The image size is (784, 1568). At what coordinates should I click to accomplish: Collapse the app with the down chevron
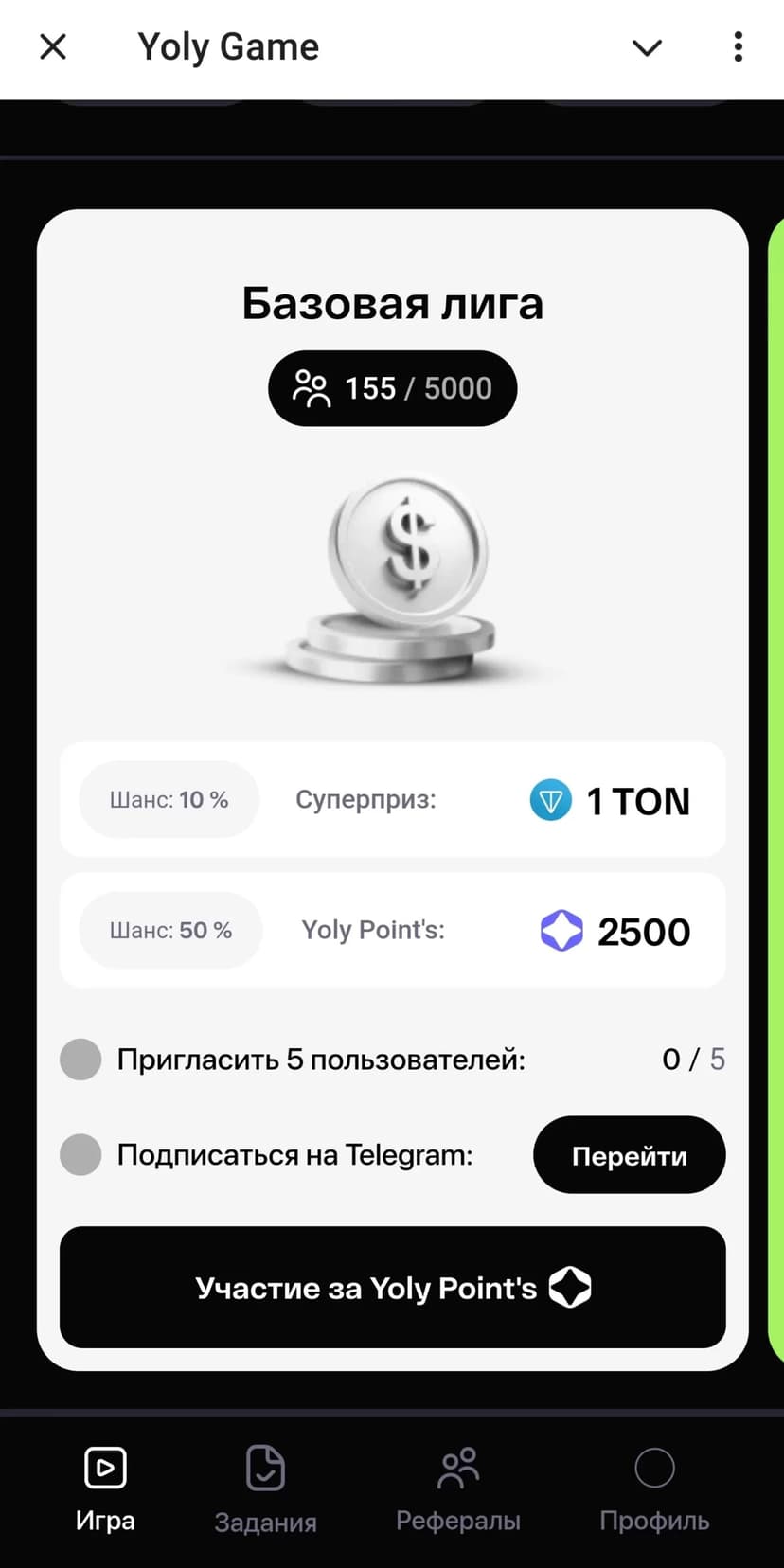pos(647,47)
